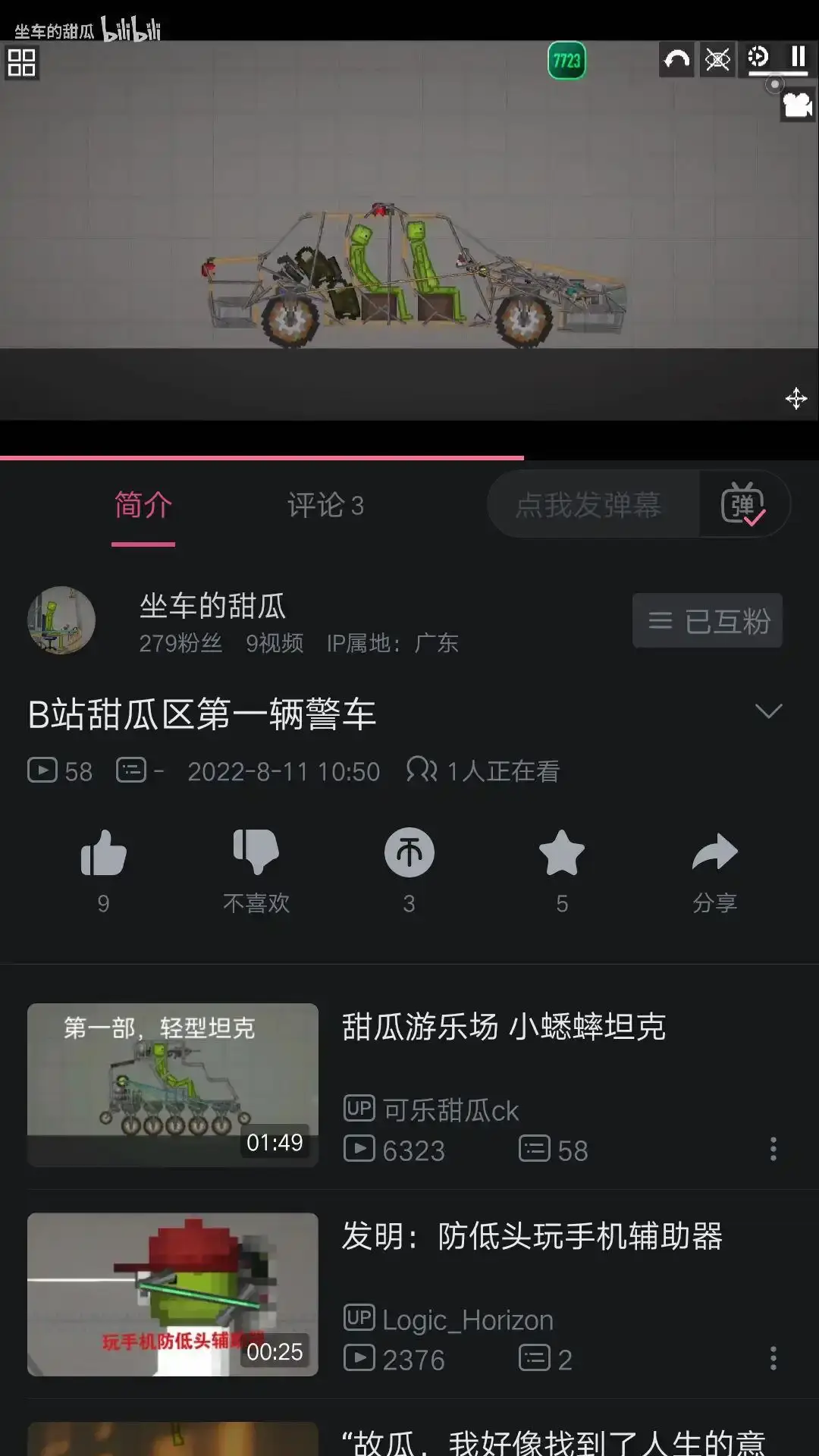Like this video with thumbs up
Viewport: 819px width, 1456px height.
click(x=103, y=853)
